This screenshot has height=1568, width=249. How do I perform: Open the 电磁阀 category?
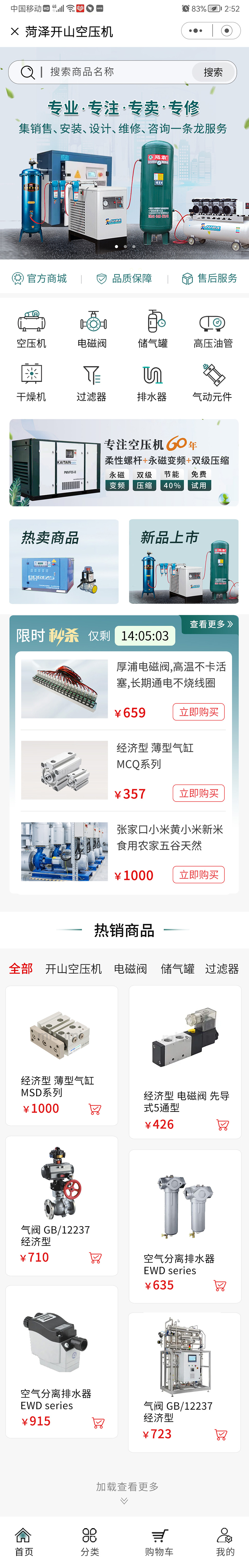tap(92, 329)
